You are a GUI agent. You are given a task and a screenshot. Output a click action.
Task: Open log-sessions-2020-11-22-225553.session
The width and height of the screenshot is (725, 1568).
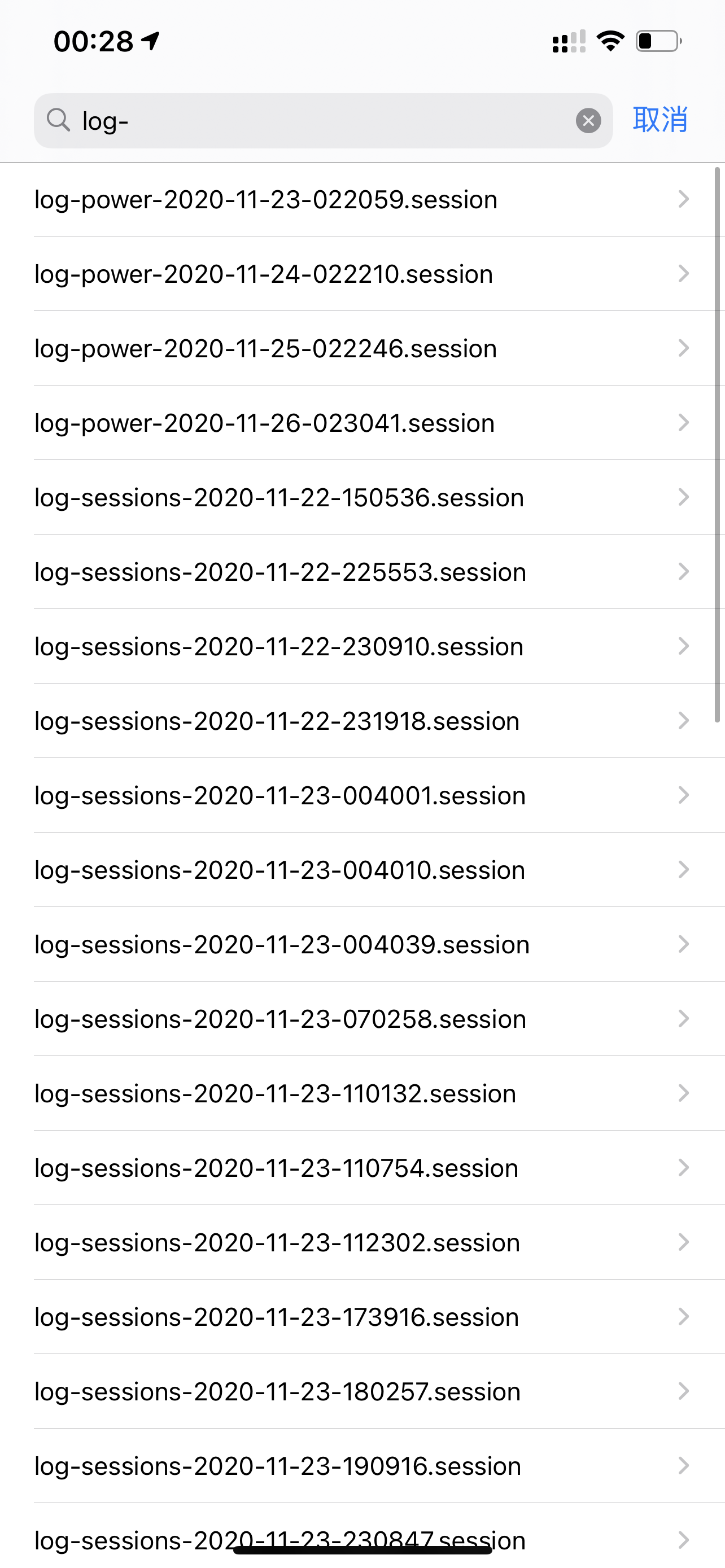pos(362,572)
